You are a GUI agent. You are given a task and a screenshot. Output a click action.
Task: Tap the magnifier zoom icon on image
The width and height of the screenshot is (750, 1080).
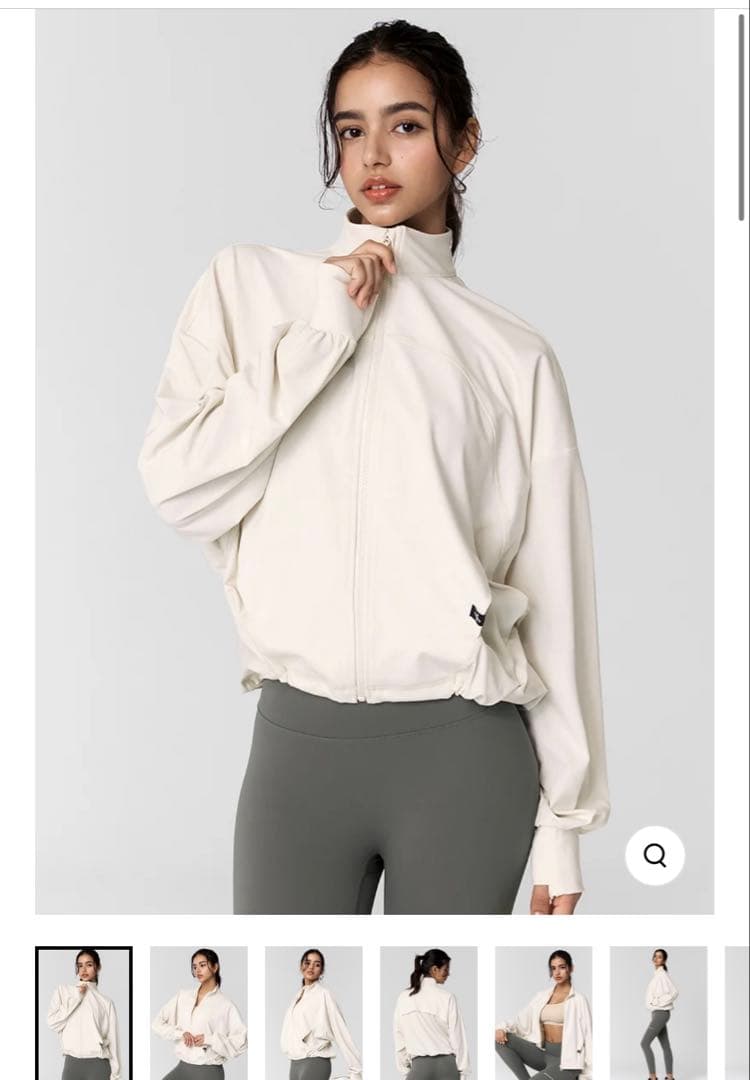[655, 855]
